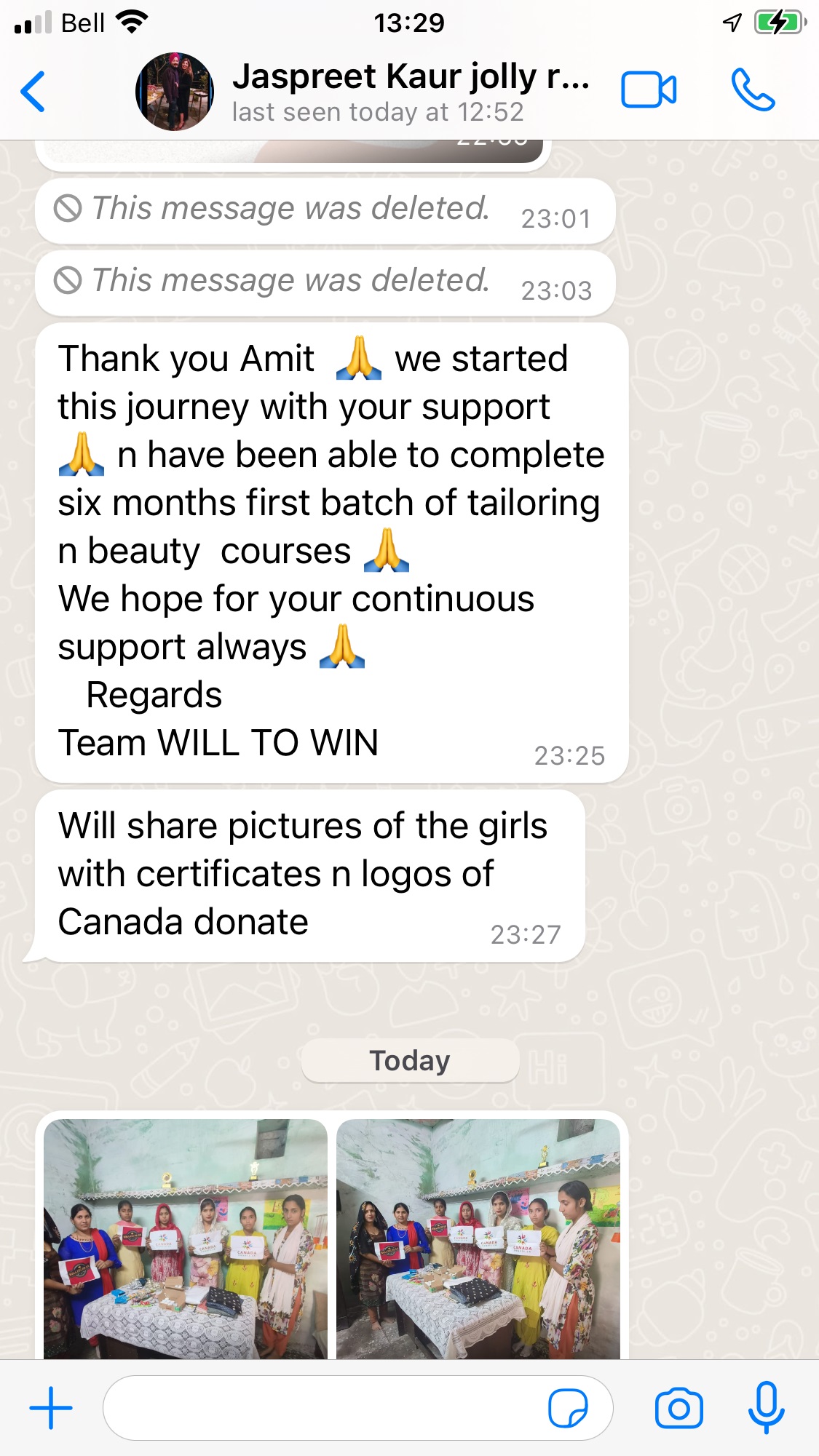Image resolution: width=819 pixels, height=1456 pixels.
Task: Open the right photo of the girls
Action: [x=478, y=1238]
